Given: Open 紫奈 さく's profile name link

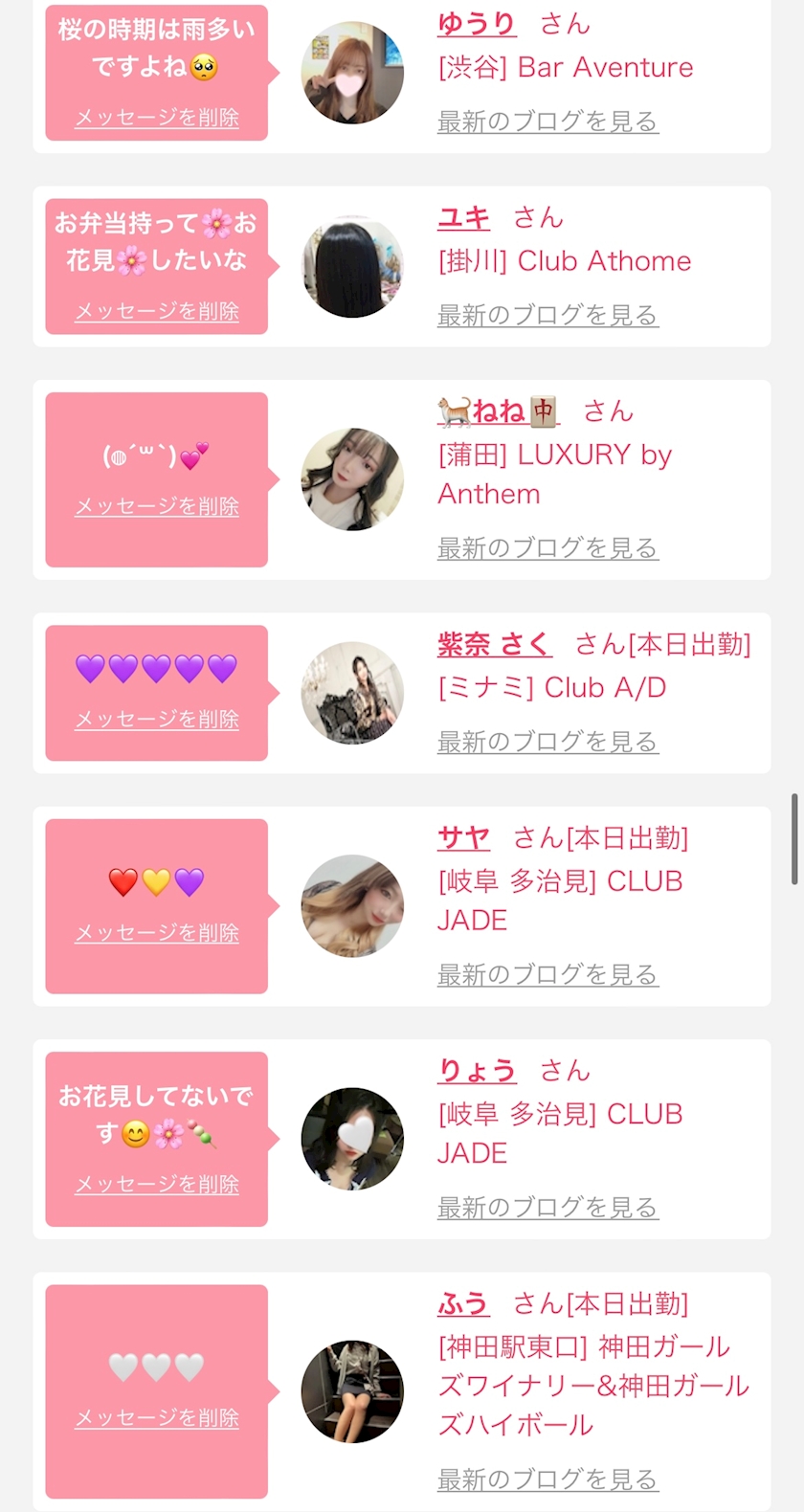Looking at the screenshot, I should pos(494,645).
